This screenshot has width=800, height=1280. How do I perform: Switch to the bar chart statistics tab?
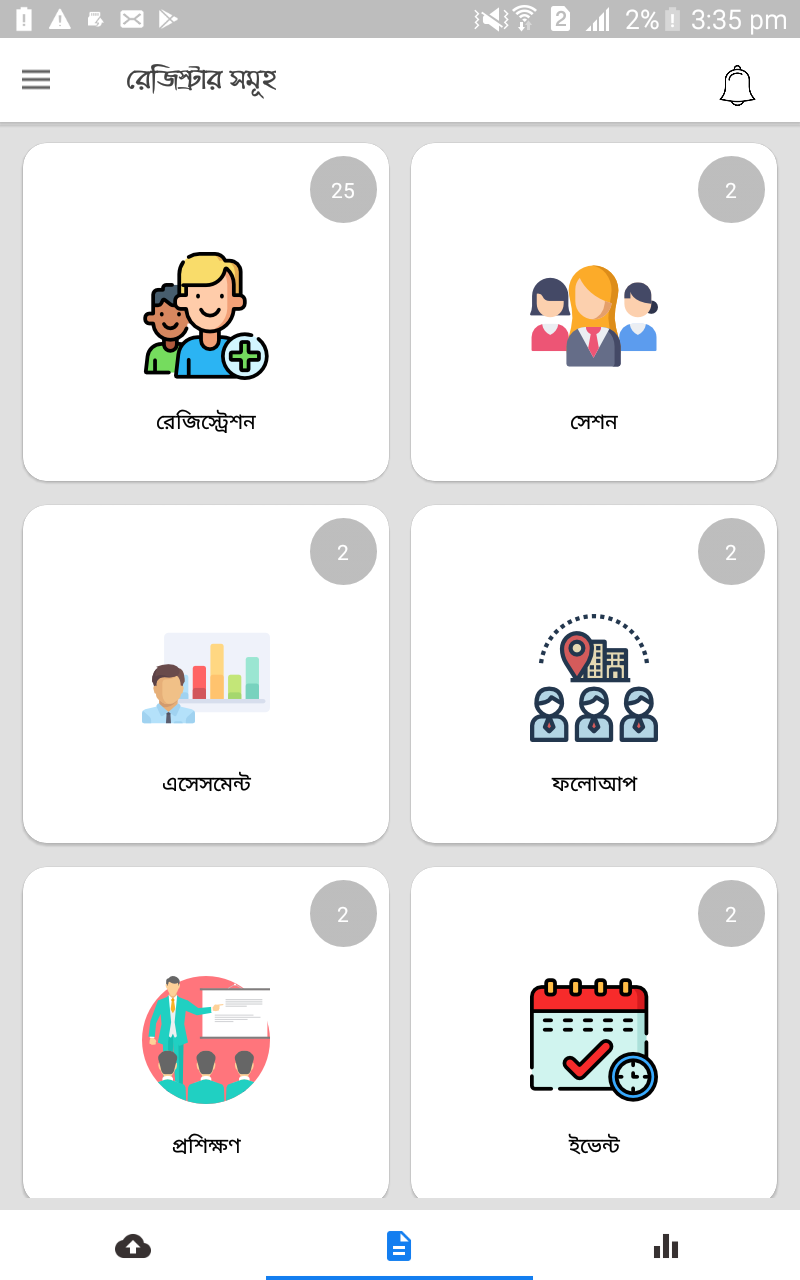(x=666, y=1246)
